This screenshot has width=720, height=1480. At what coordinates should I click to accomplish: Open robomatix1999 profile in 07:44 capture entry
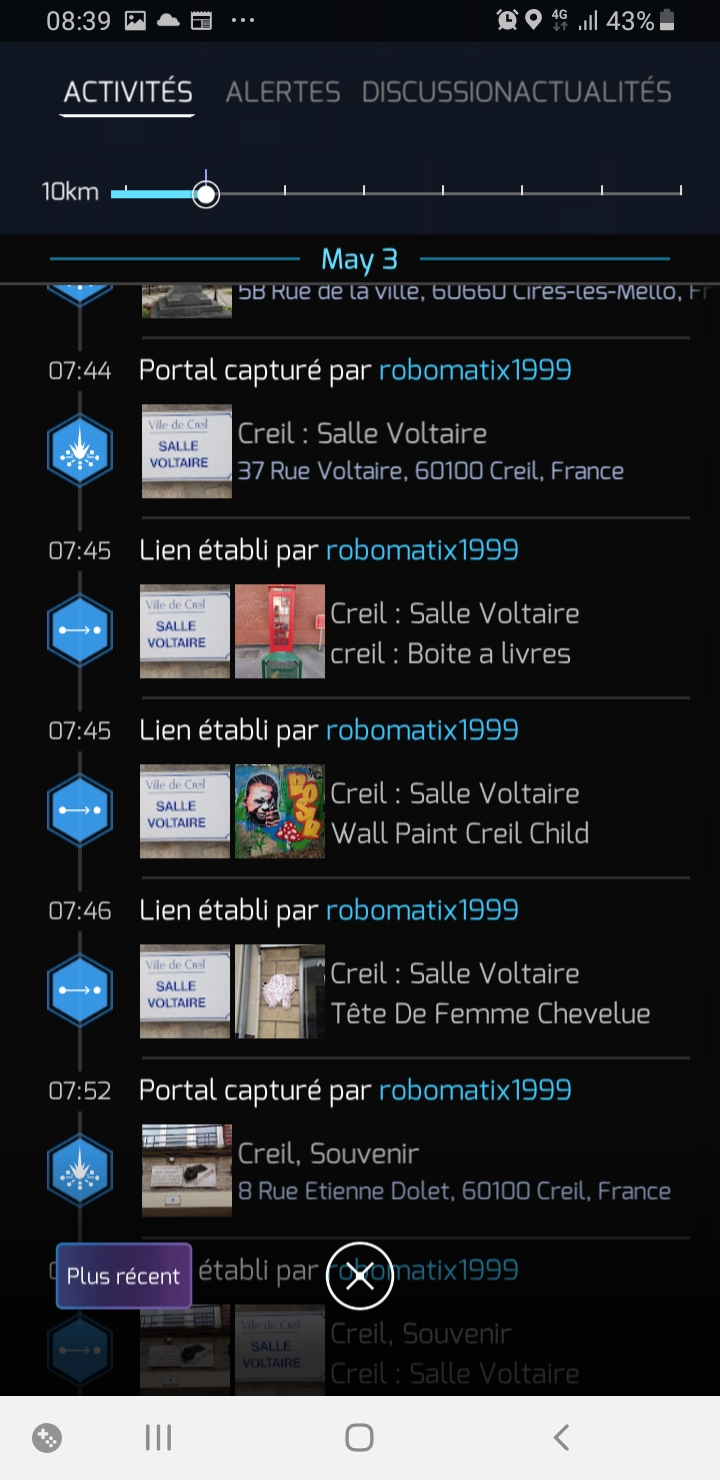475,370
